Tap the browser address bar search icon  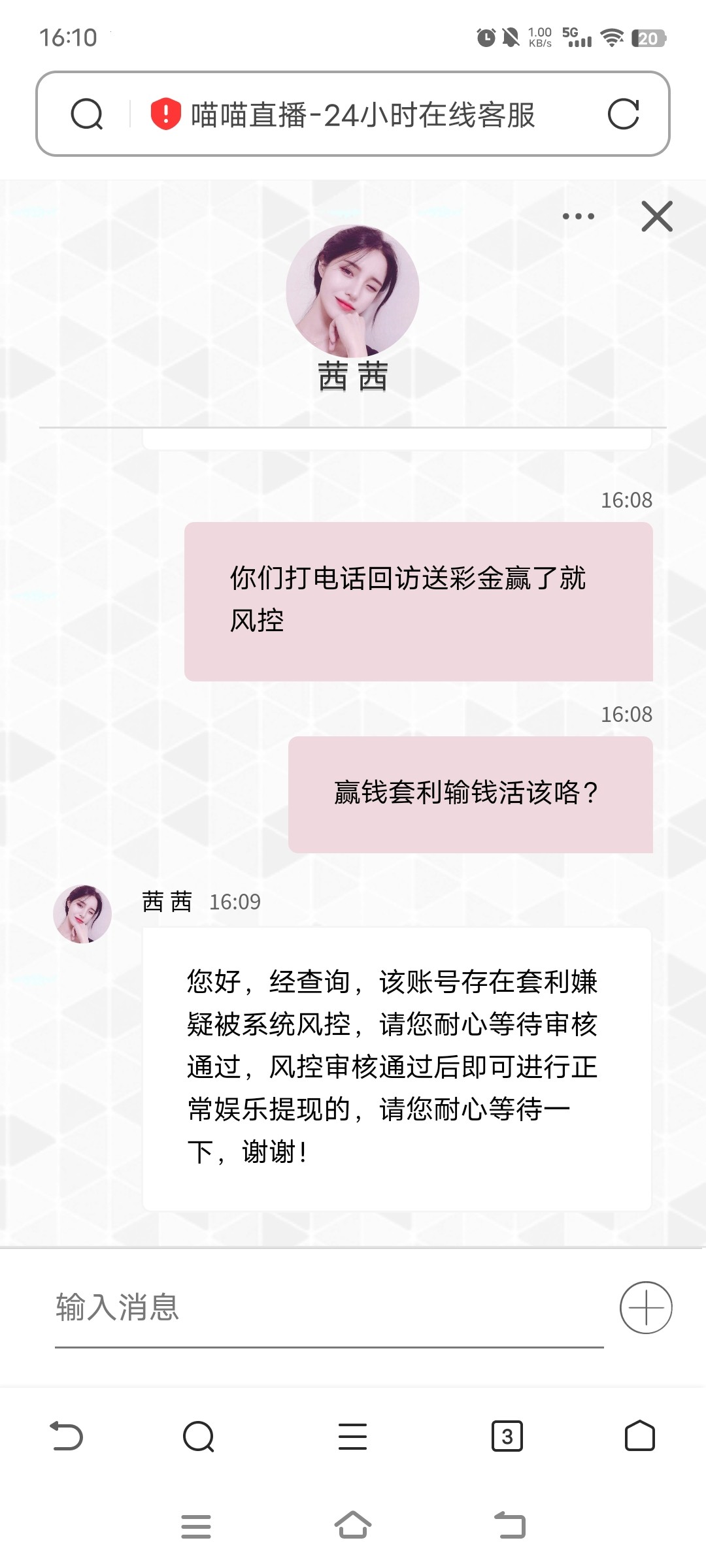coord(87,114)
